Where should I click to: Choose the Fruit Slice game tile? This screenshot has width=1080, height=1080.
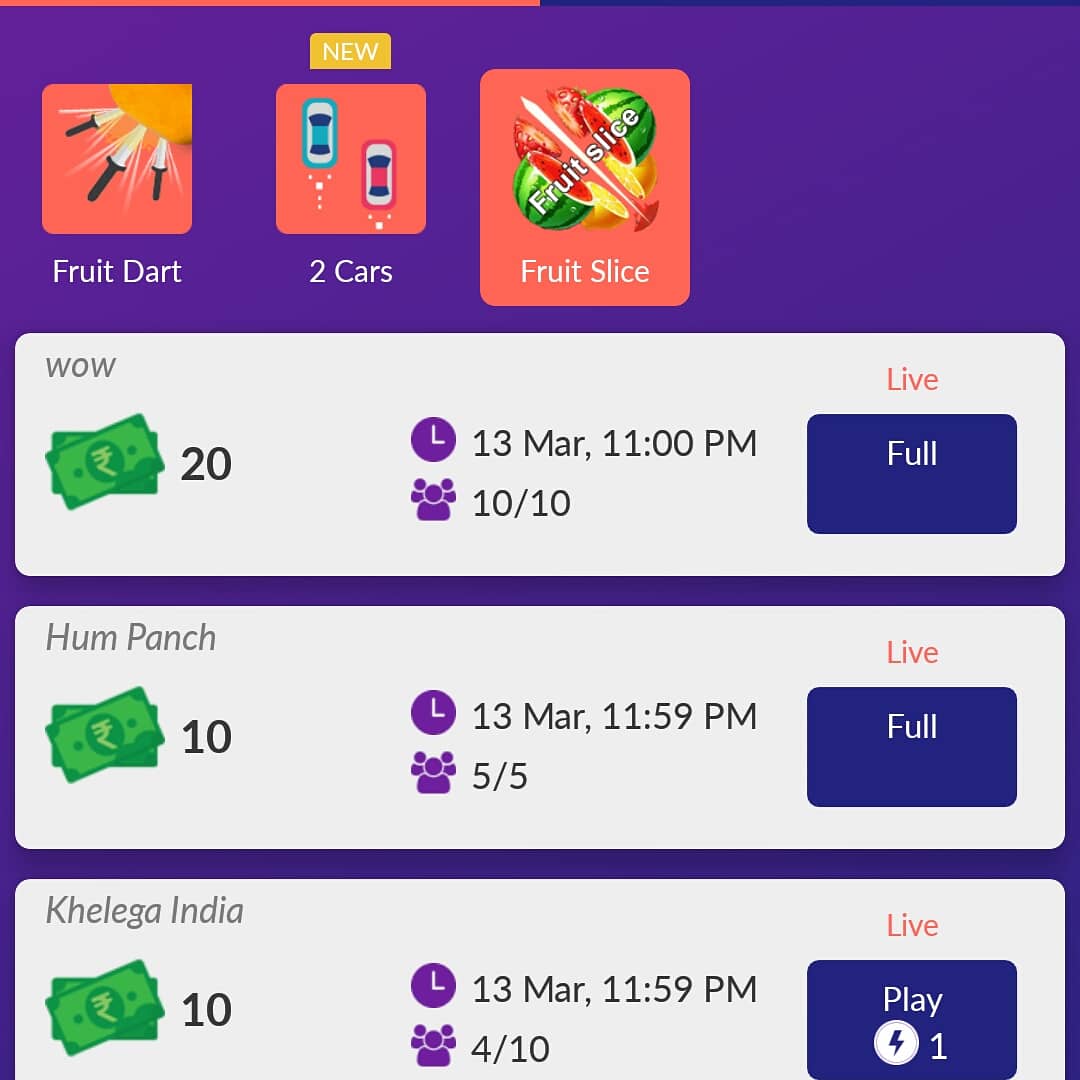tap(585, 188)
